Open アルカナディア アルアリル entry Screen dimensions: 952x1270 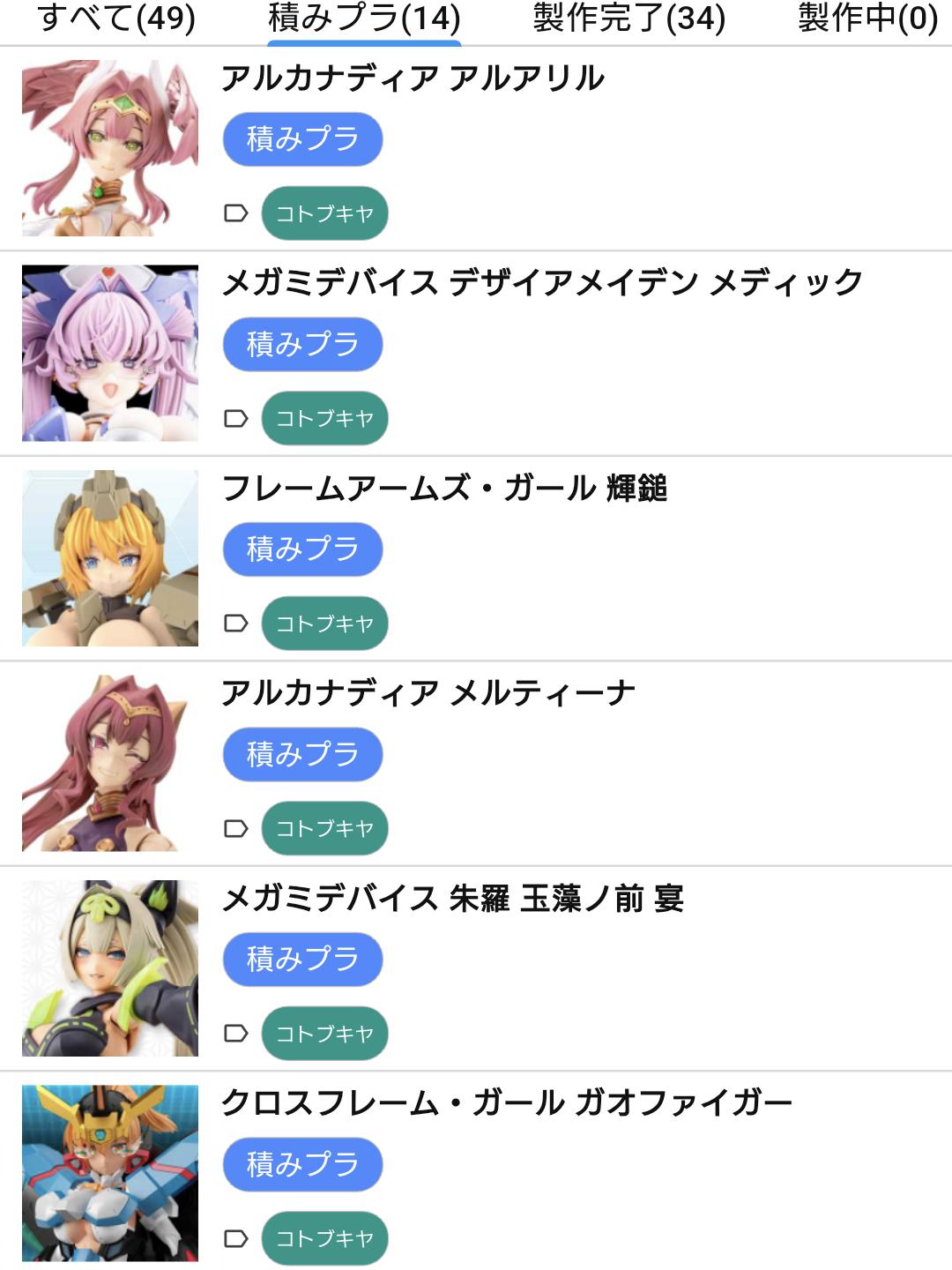coord(476,148)
